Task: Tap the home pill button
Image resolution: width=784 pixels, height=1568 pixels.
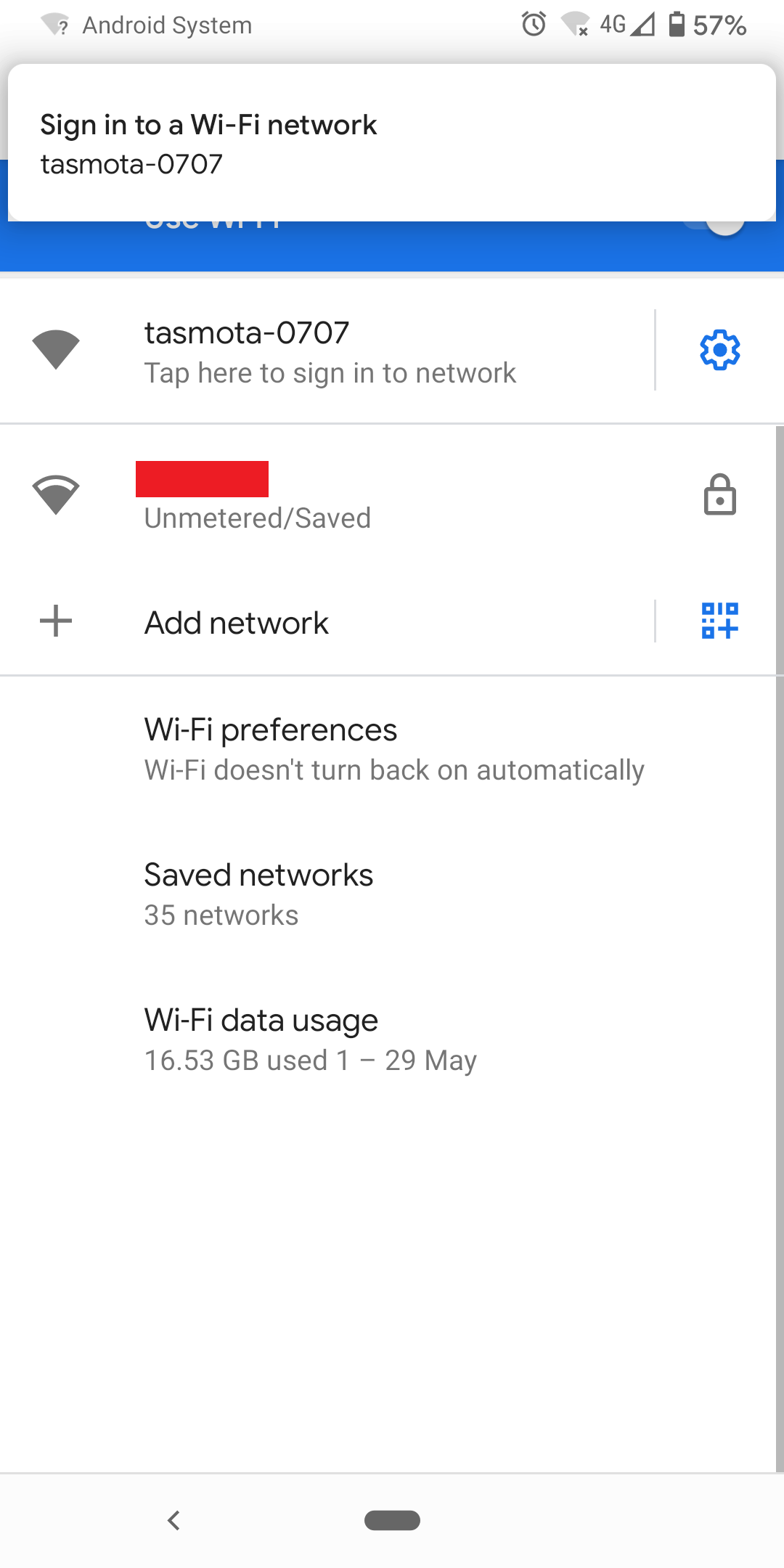Action: point(392,1520)
